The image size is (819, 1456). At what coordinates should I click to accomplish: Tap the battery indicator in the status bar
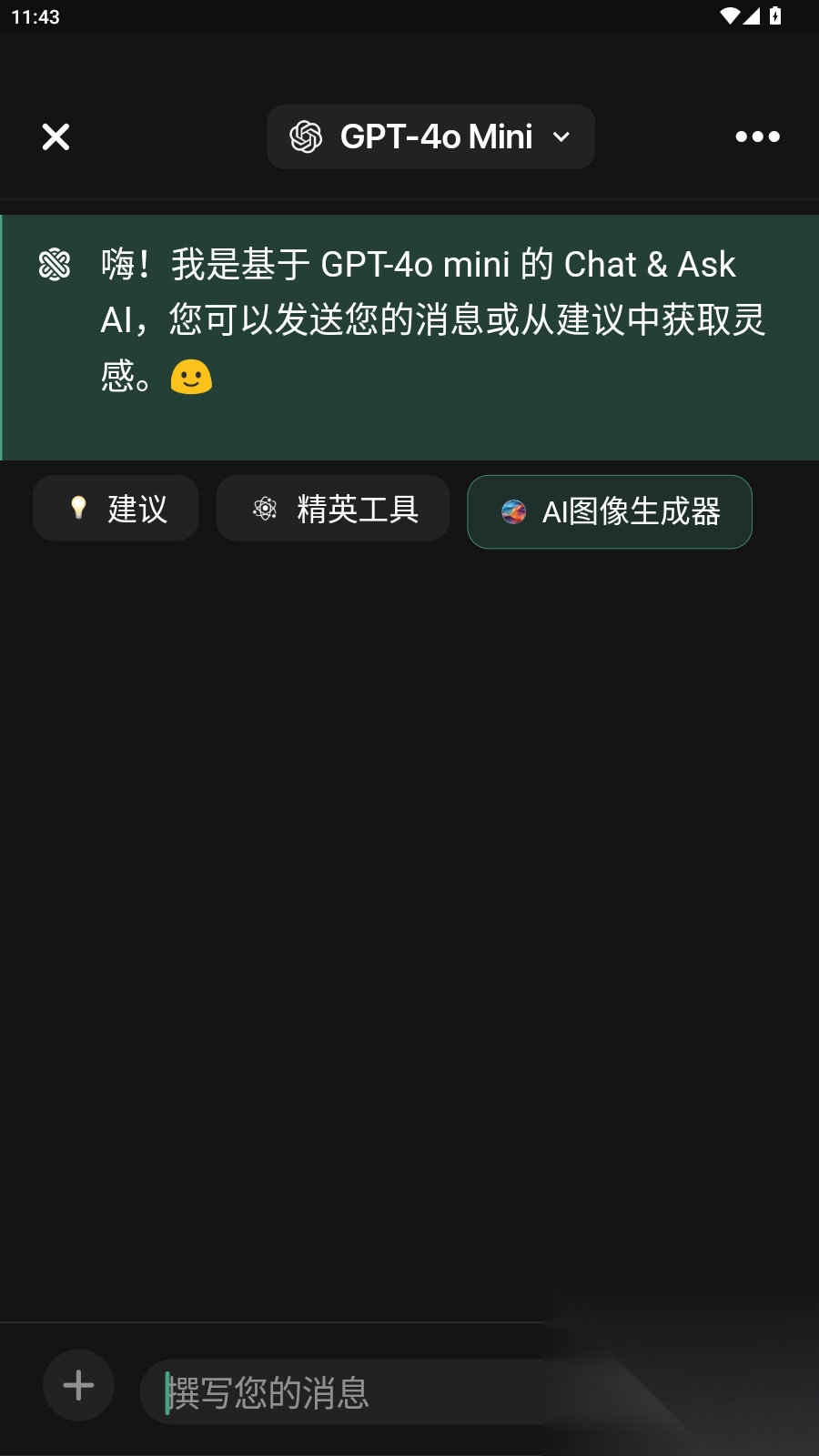[774, 15]
